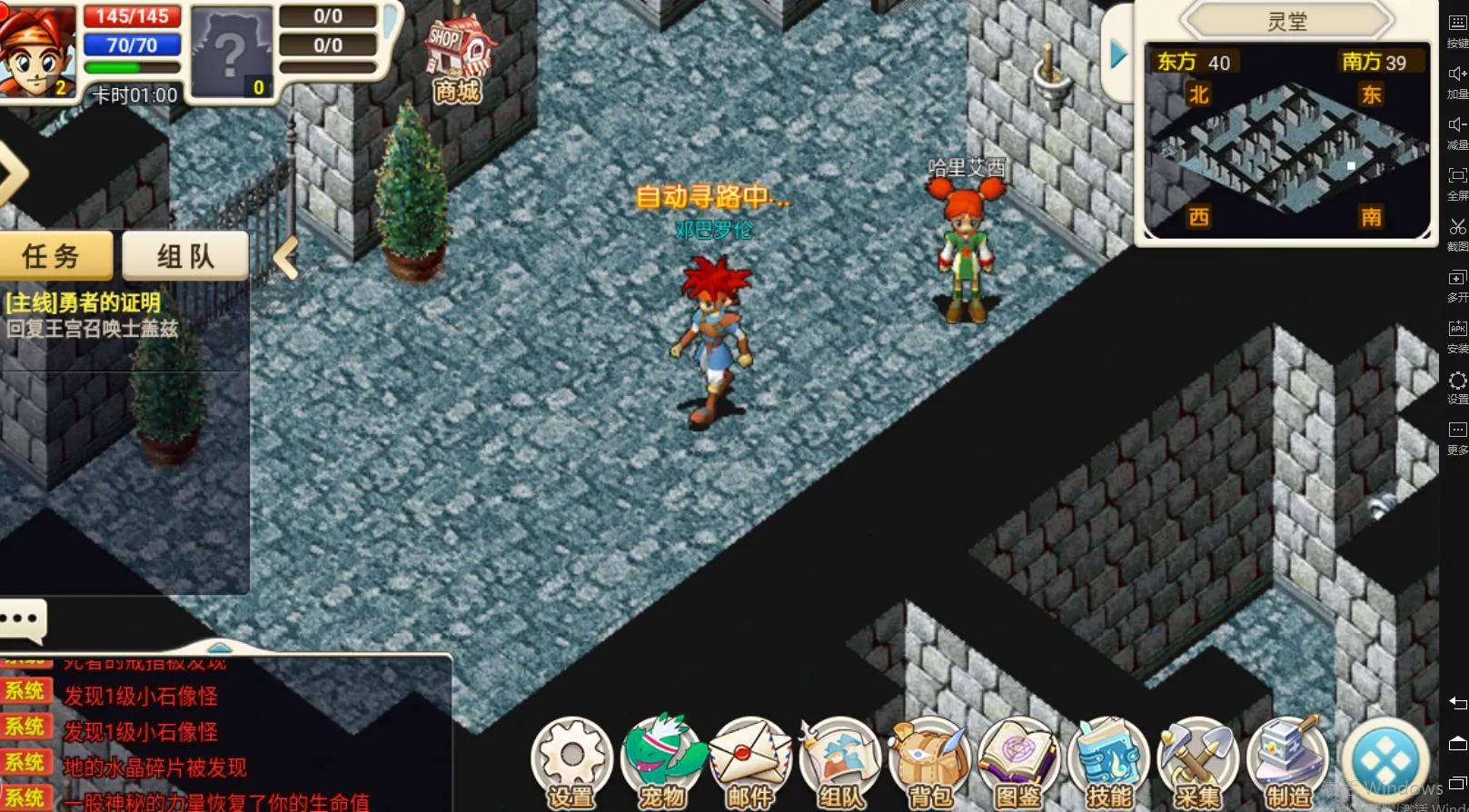Open the 背包 backpack inventory

[928, 763]
